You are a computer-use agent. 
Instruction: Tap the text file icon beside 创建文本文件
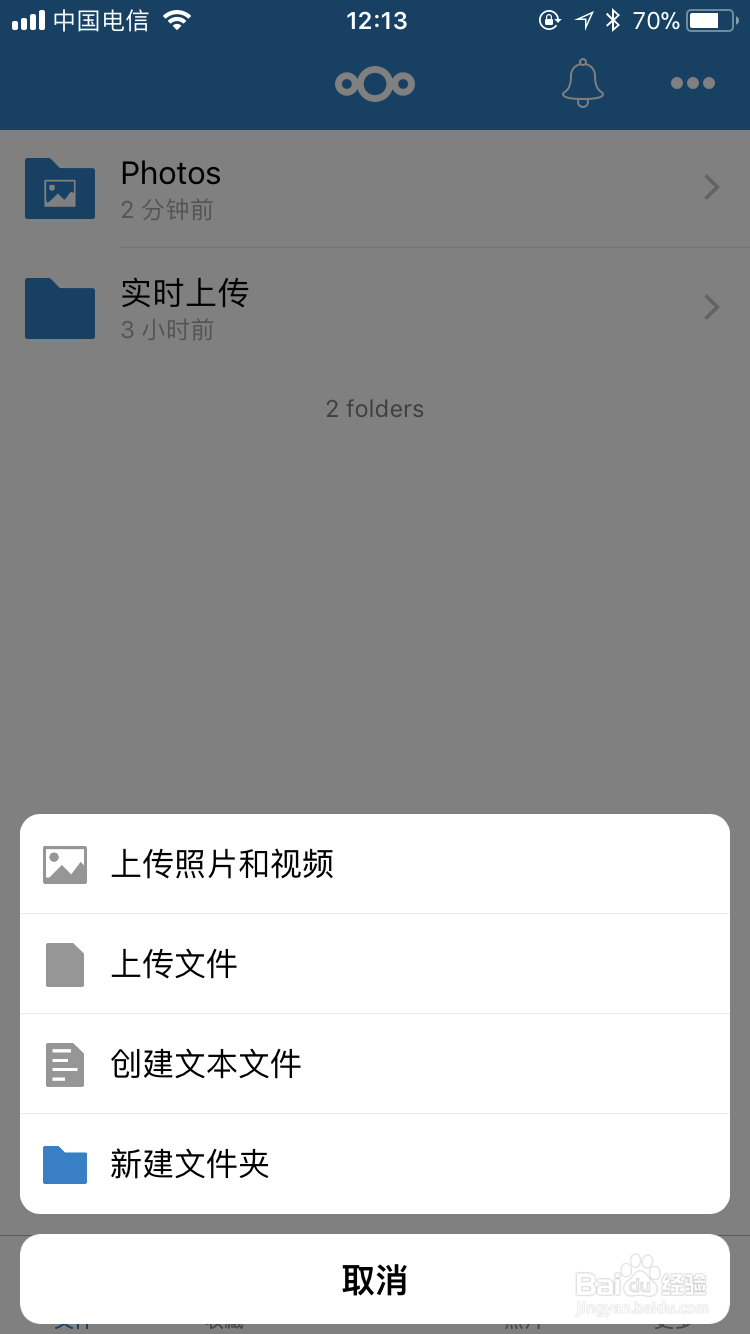pos(64,1064)
